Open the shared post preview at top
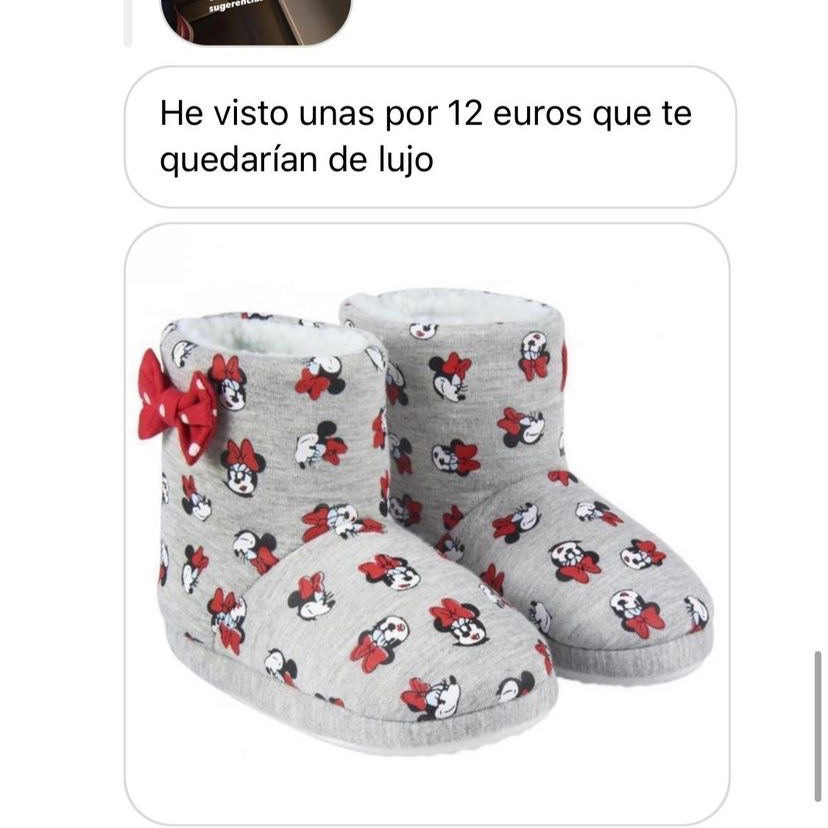The height and width of the screenshot is (828, 828). (x=256, y=20)
